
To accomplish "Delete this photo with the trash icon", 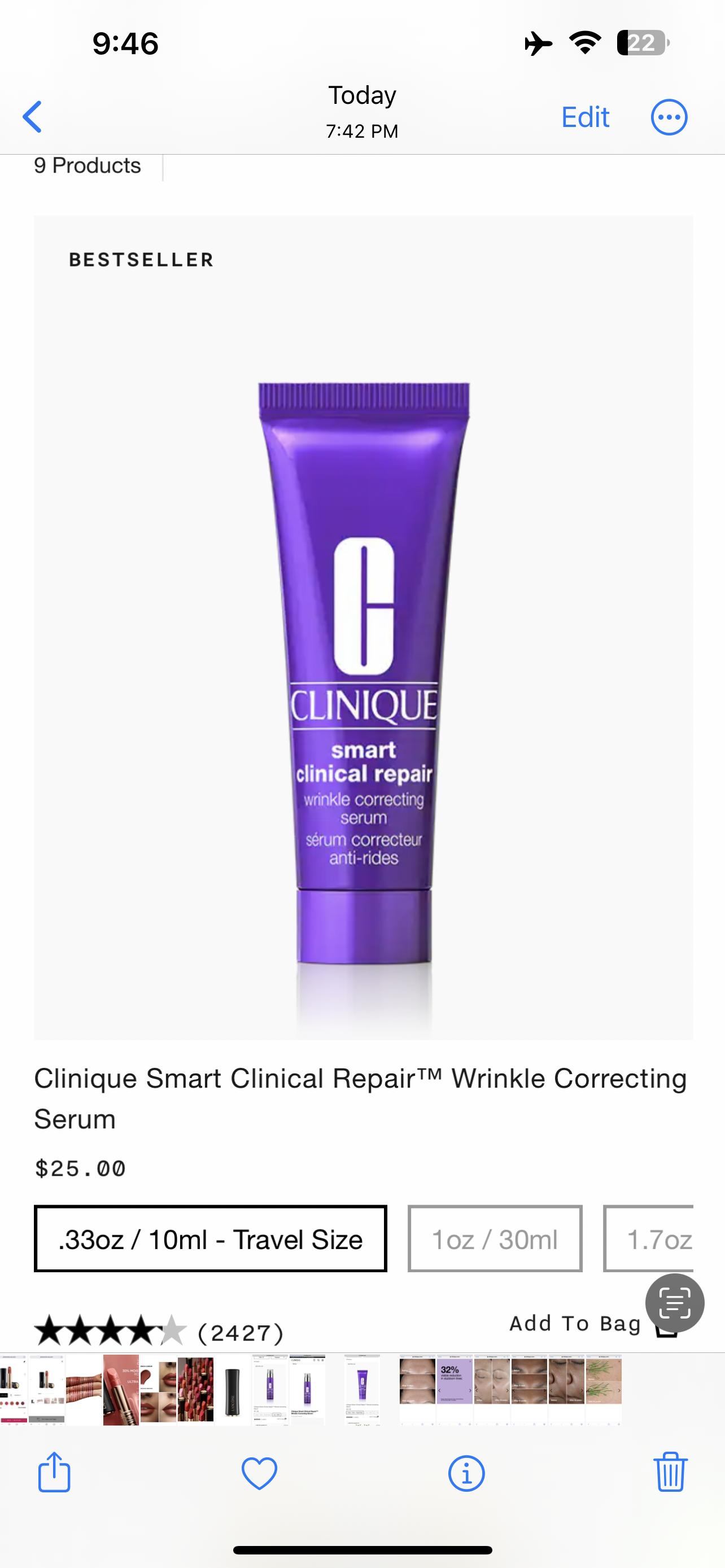I will [x=670, y=1472].
